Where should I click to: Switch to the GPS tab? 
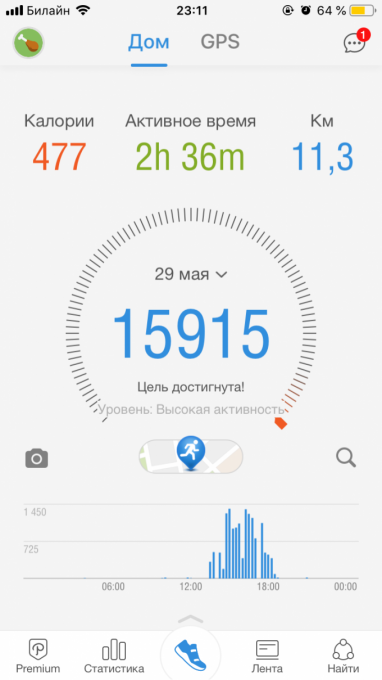coord(220,42)
